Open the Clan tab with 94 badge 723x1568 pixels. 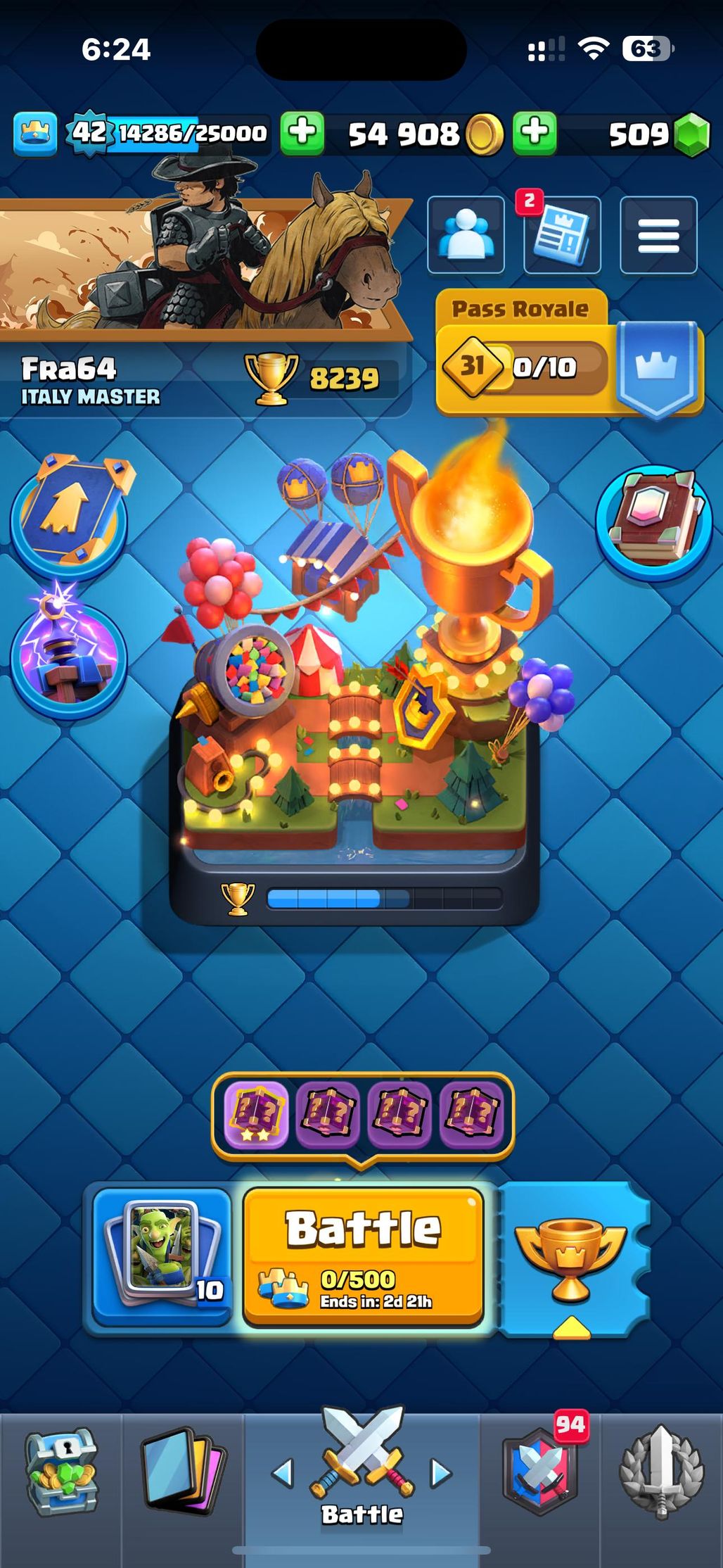[x=540, y=1472]
